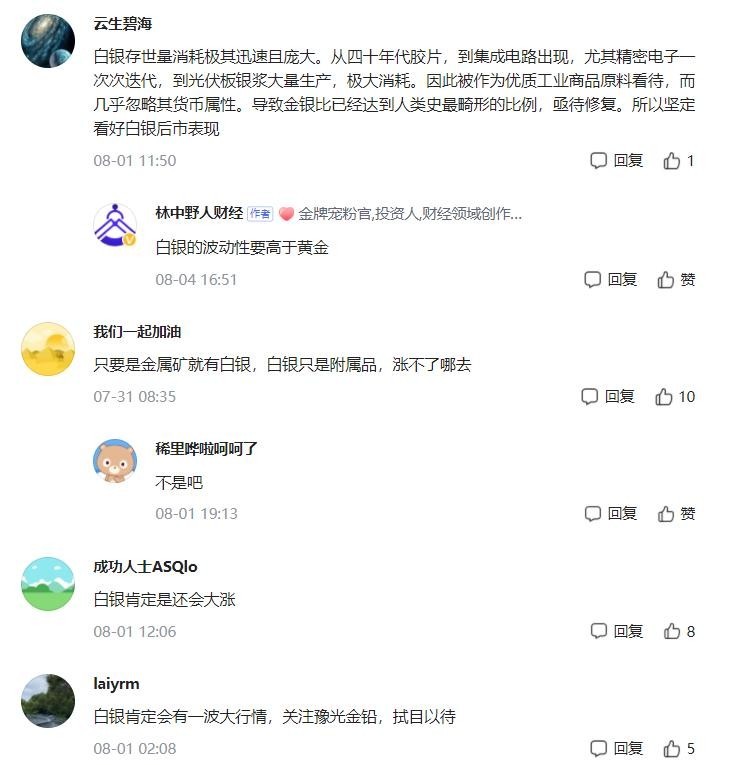Viewport: 733px width, 765px height.
Task: Open 成功人士ASQlo's avatar
Action: click(48, 584)
